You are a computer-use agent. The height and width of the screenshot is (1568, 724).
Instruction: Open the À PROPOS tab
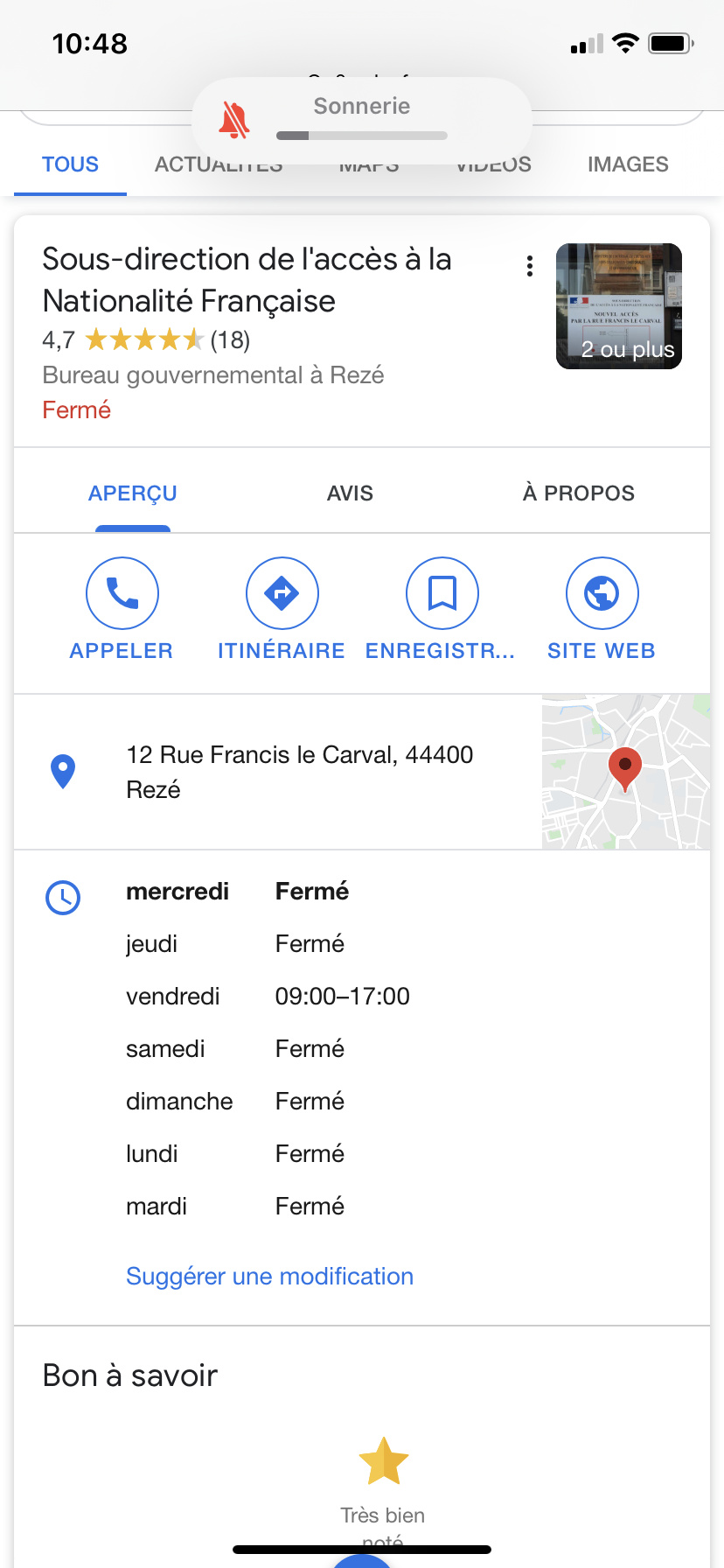[x=579, y=493]
